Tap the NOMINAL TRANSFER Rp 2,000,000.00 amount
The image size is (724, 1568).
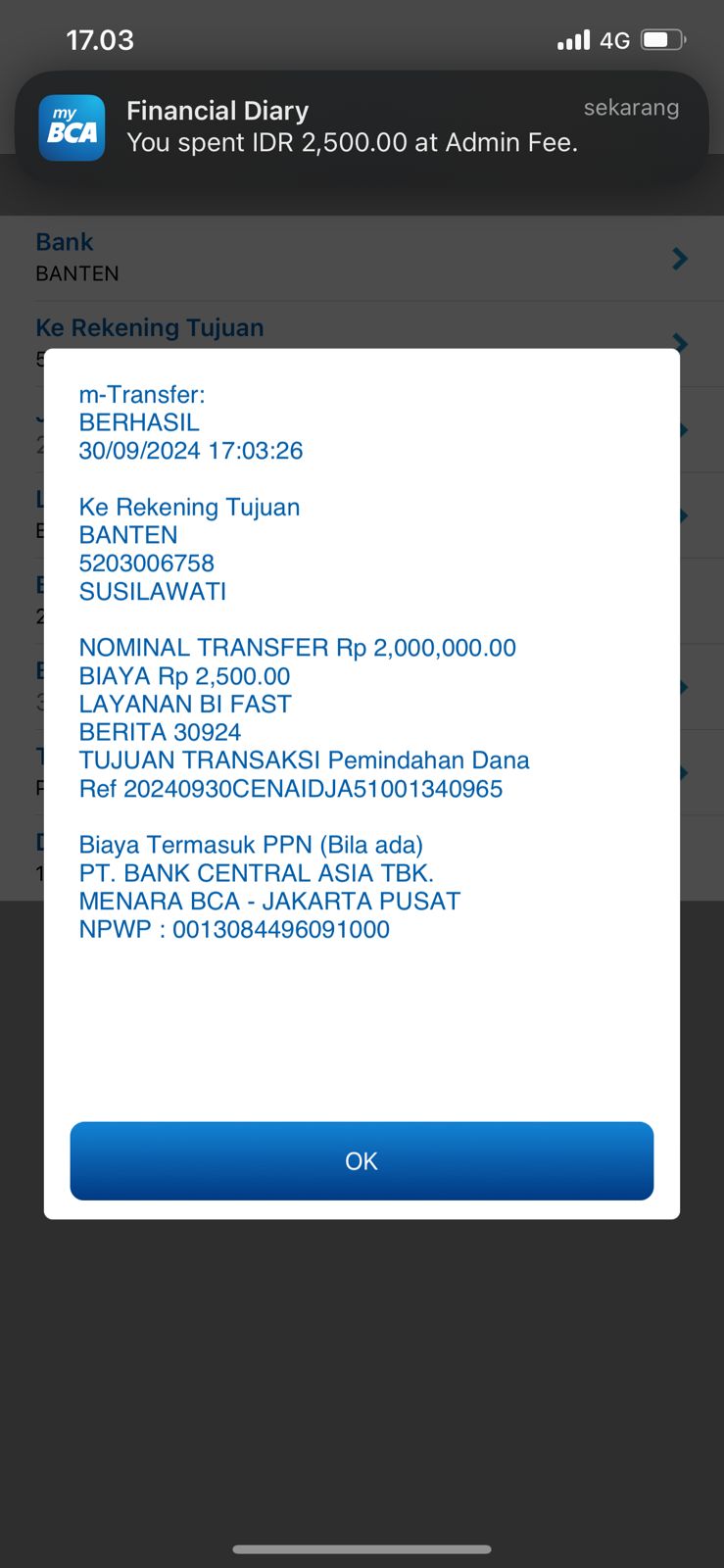(299, 647)
